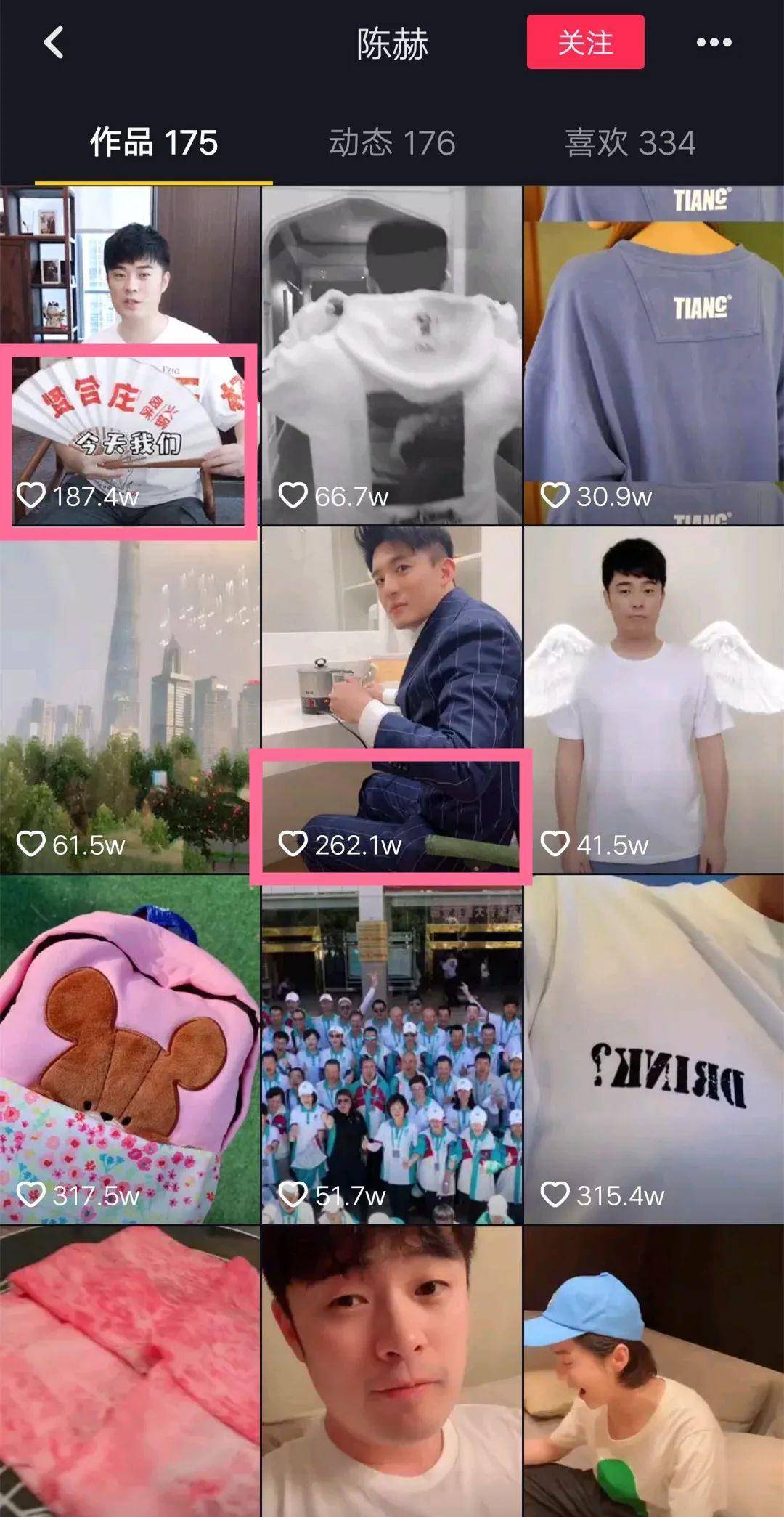Open the pink backpack video with 317.5w likes
Screen dimensions: 784x1517
(130, 1049)
